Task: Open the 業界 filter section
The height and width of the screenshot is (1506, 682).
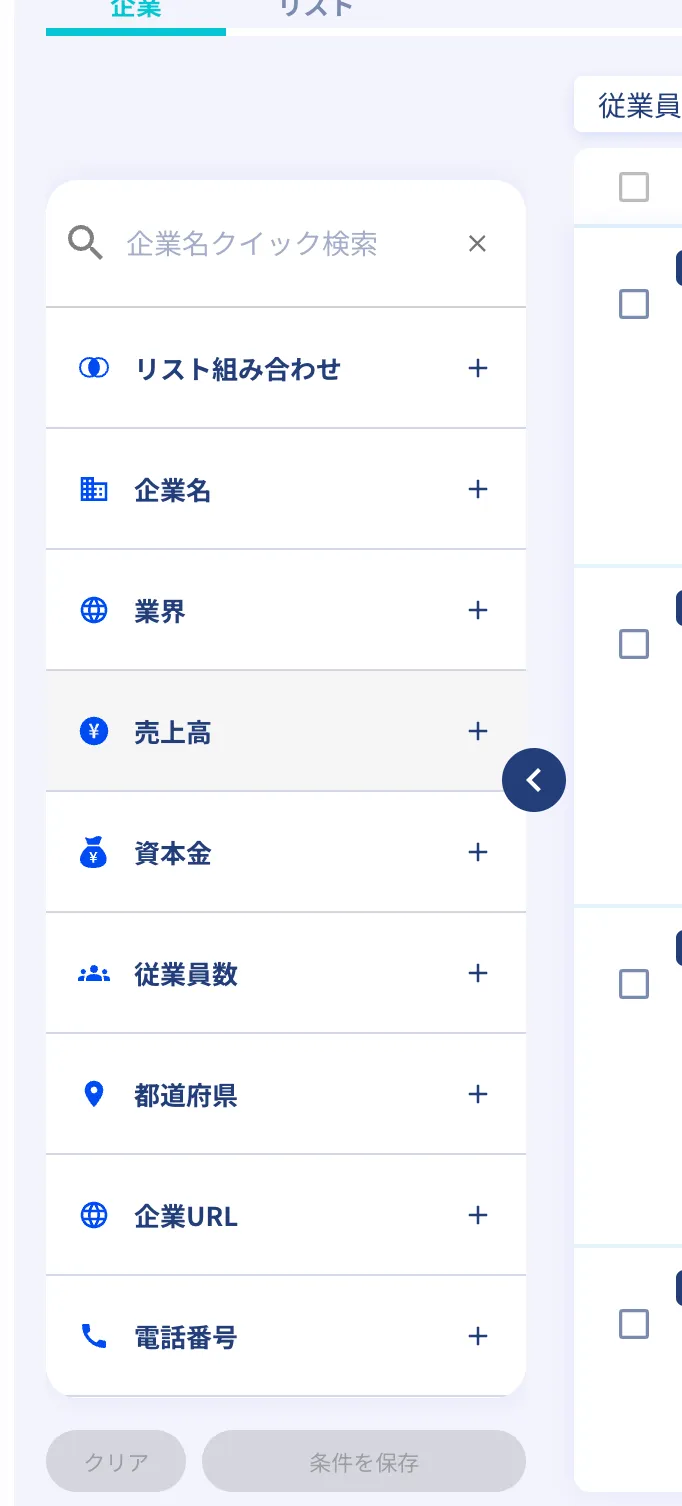Action: click(x=477, y=610)
